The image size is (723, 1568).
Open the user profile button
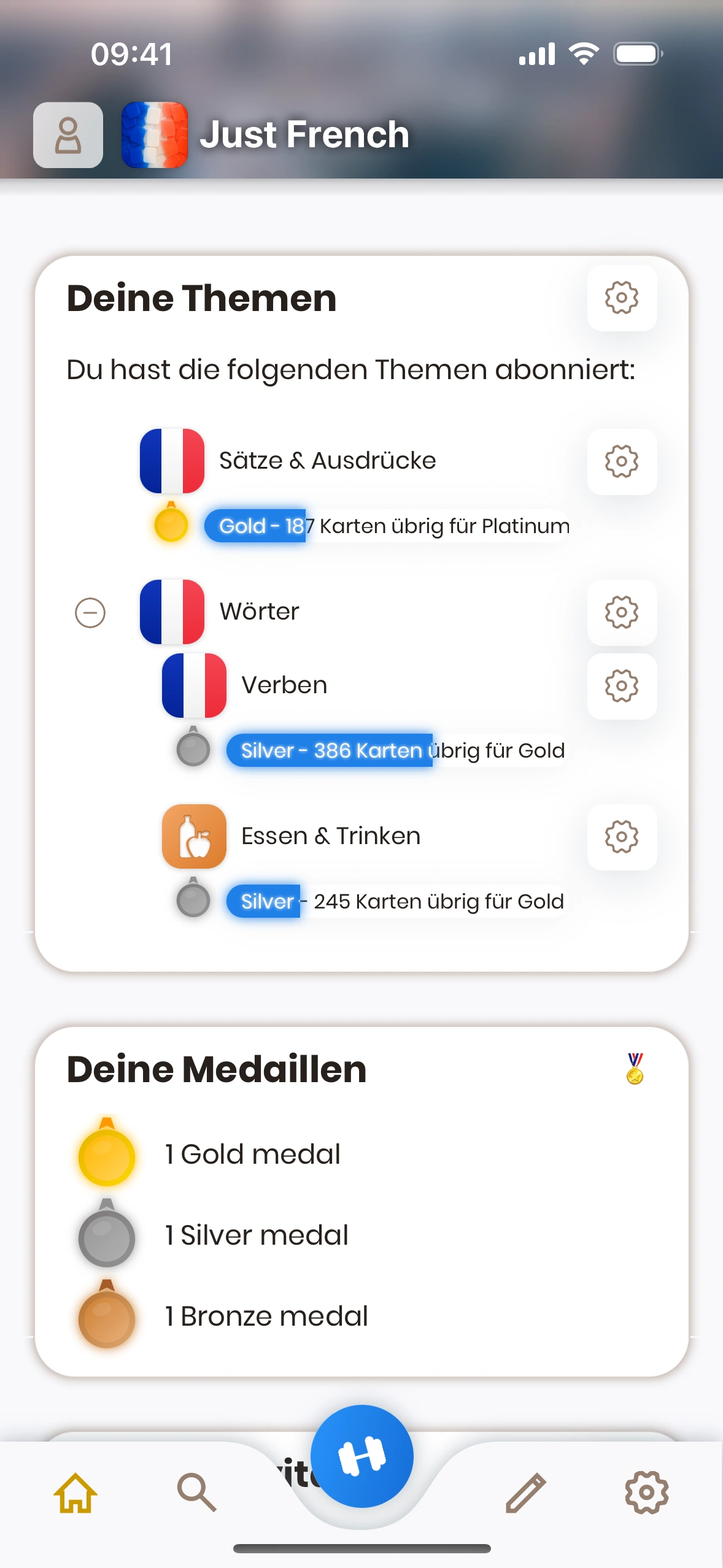[68, 135]
